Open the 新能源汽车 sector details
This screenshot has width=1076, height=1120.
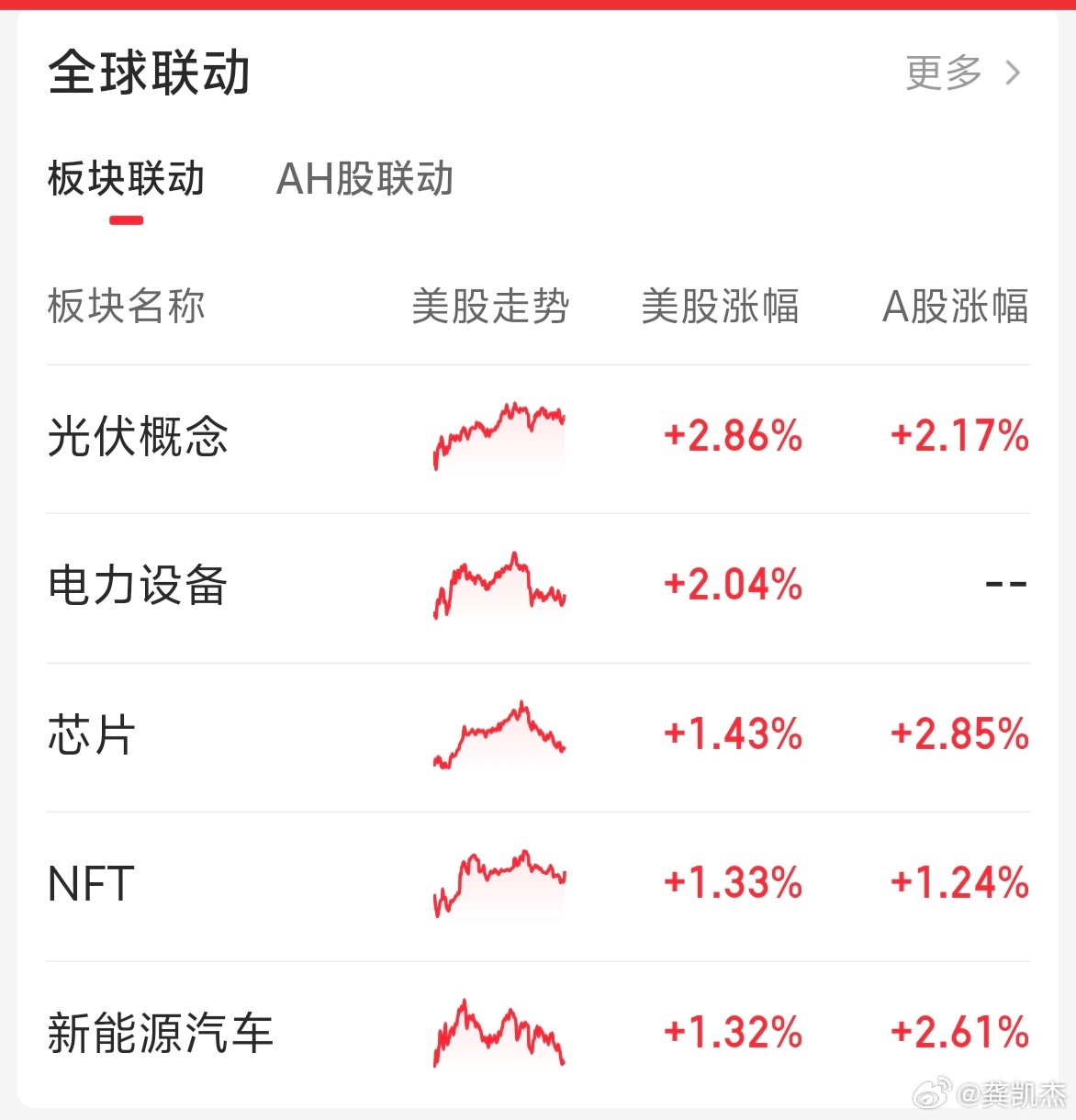coord(161,1033)
